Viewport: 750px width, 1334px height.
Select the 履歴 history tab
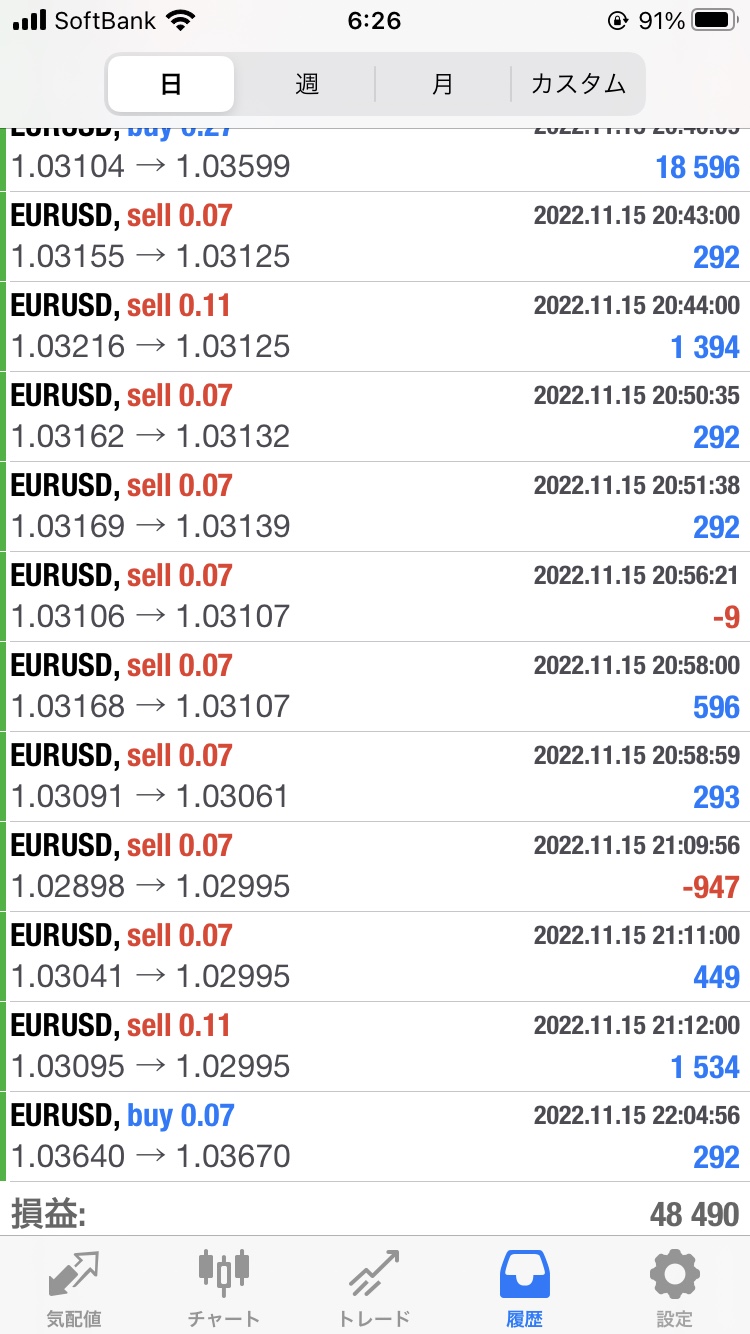524,1287
